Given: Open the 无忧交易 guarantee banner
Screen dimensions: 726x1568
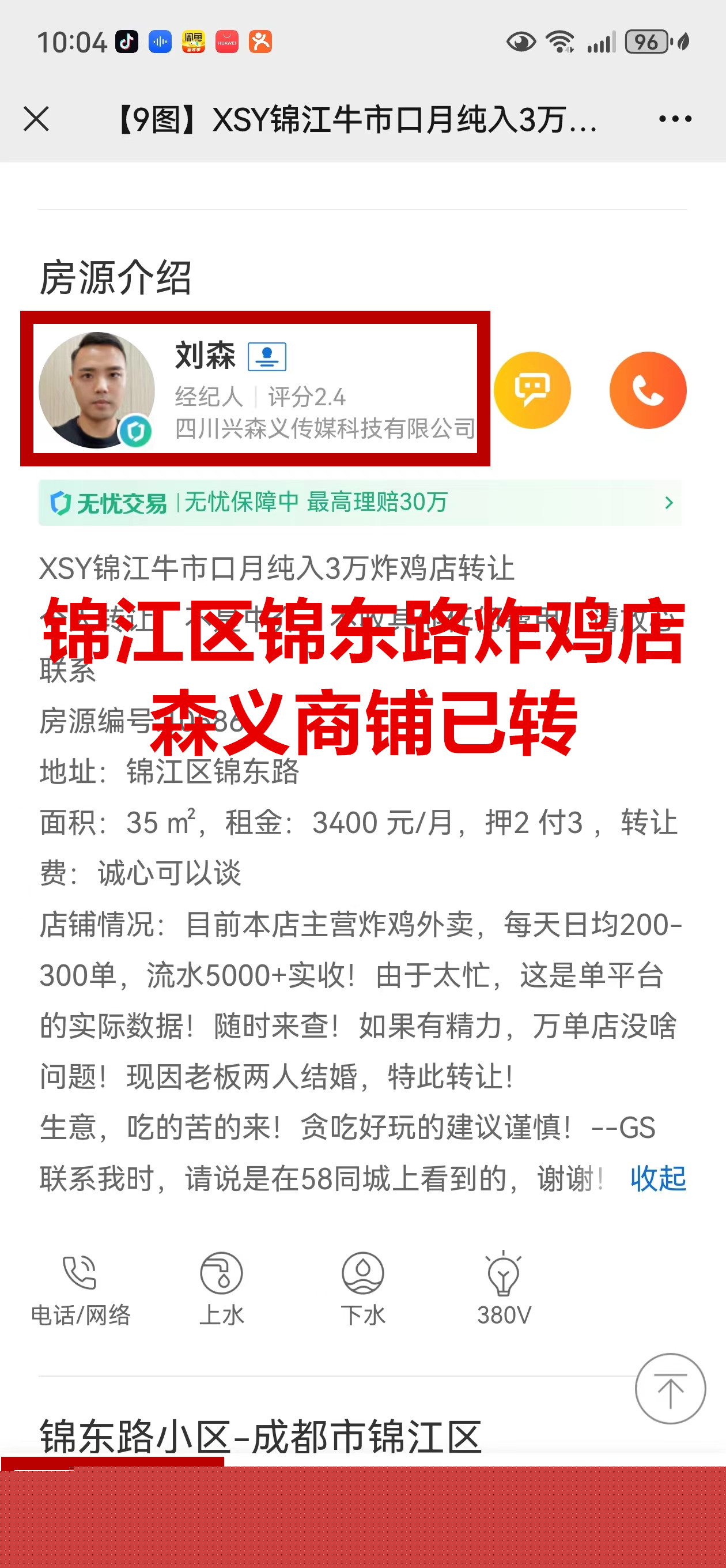Looking at the screenshot, I should (x=360, y=503).
